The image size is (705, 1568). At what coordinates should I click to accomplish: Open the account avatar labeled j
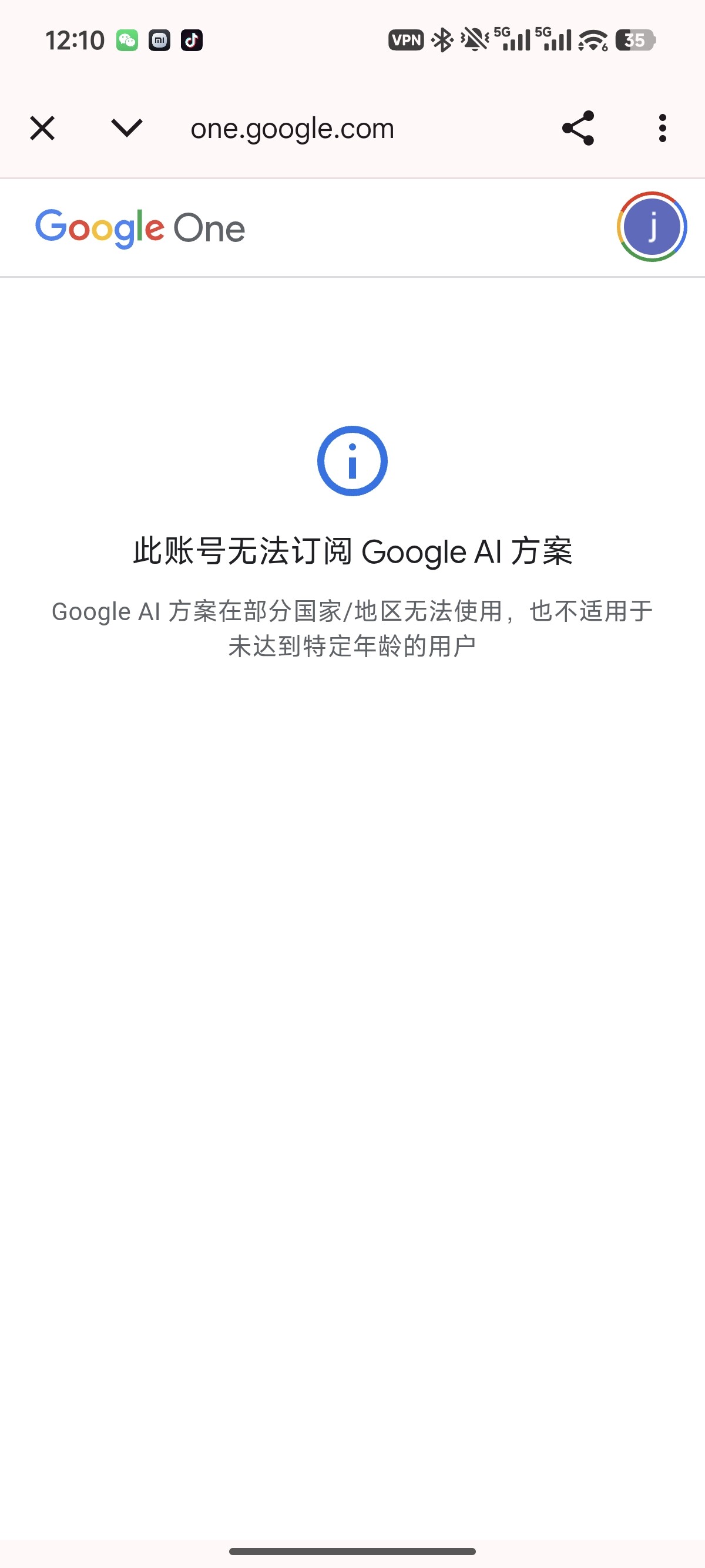point(652,227)
